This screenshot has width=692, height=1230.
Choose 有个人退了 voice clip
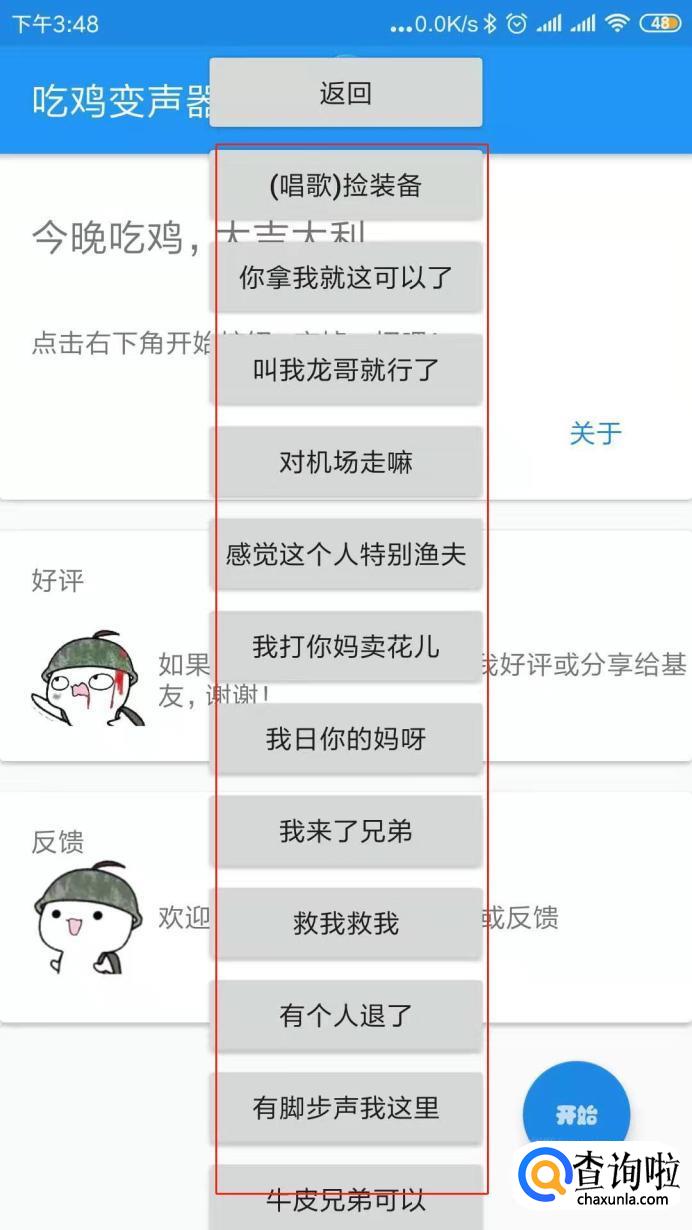[x=345, y=1016]
